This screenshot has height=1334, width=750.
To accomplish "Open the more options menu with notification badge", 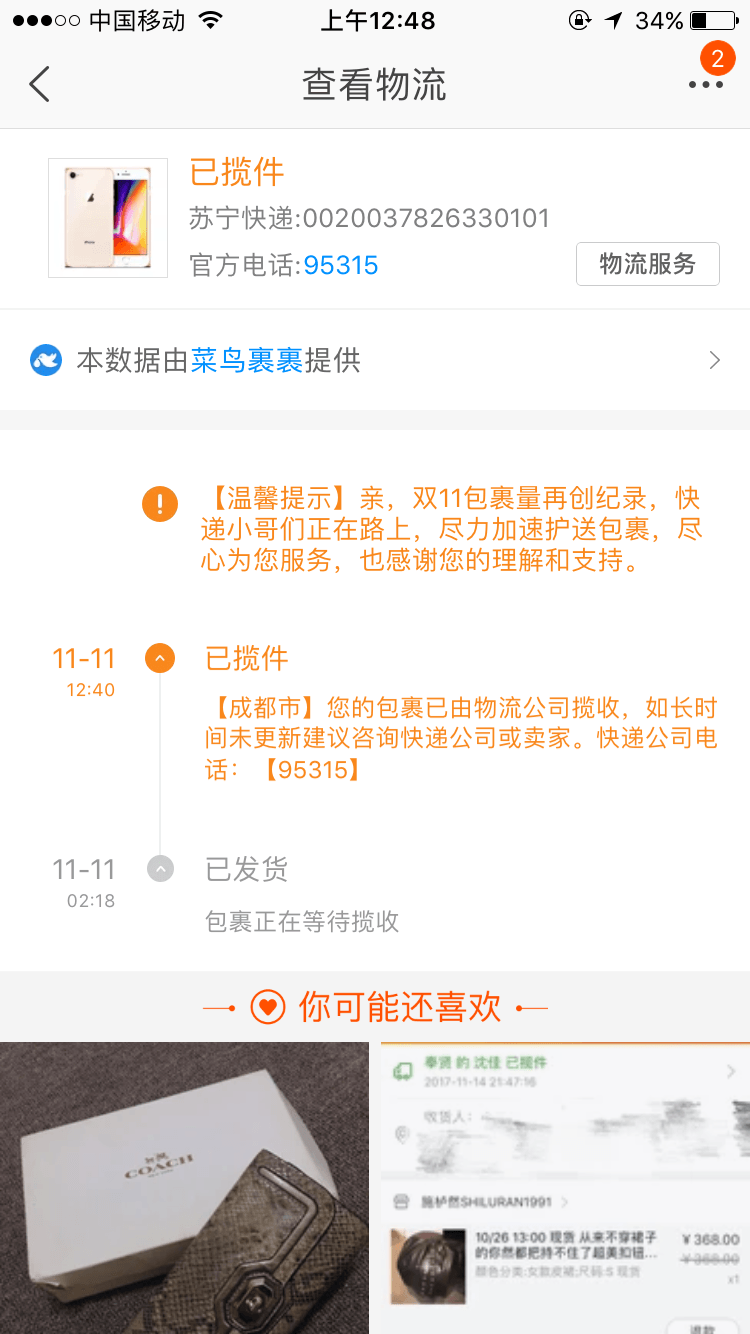I will click(705, 85).
